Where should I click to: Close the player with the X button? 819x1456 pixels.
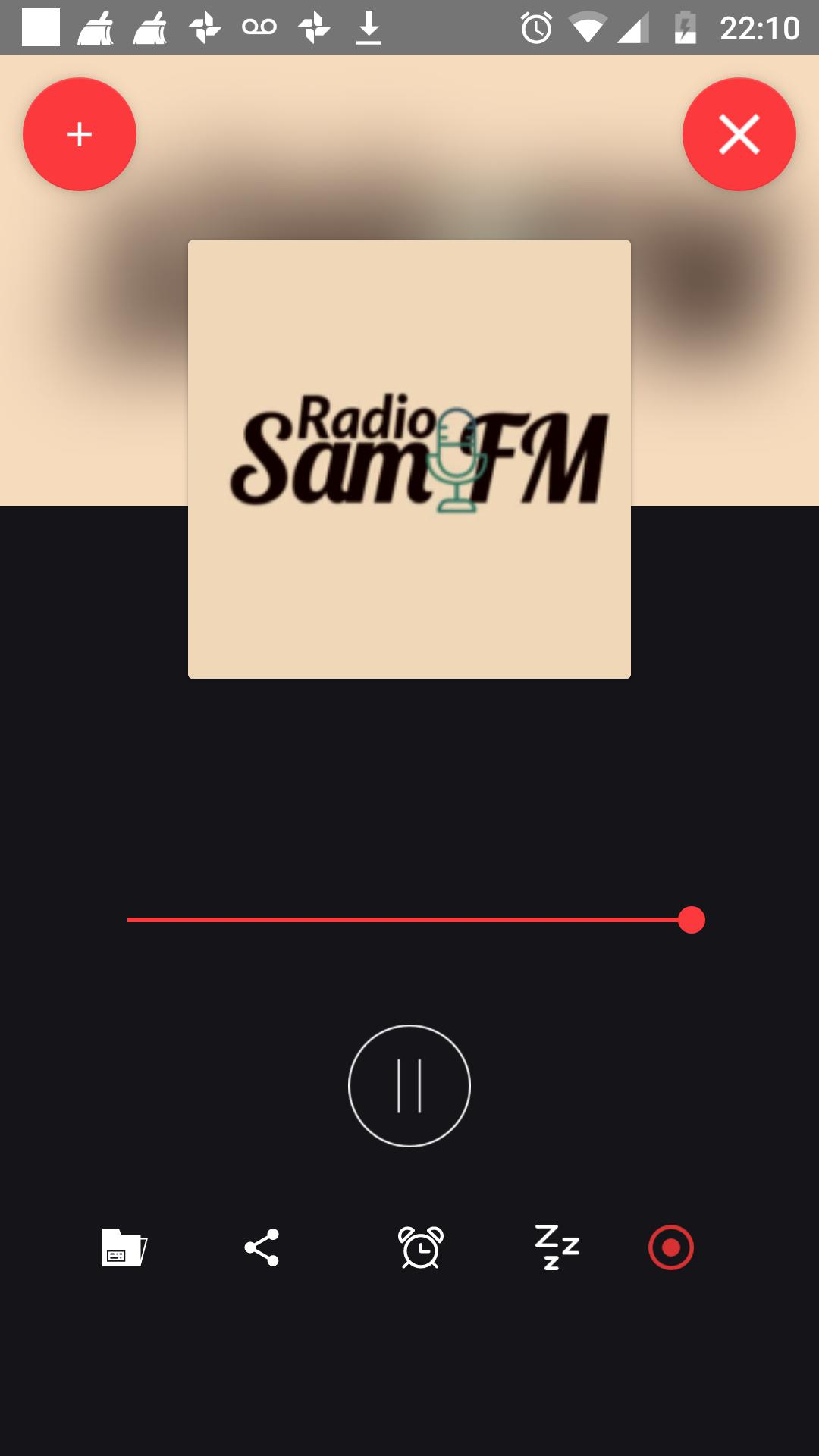739,134
